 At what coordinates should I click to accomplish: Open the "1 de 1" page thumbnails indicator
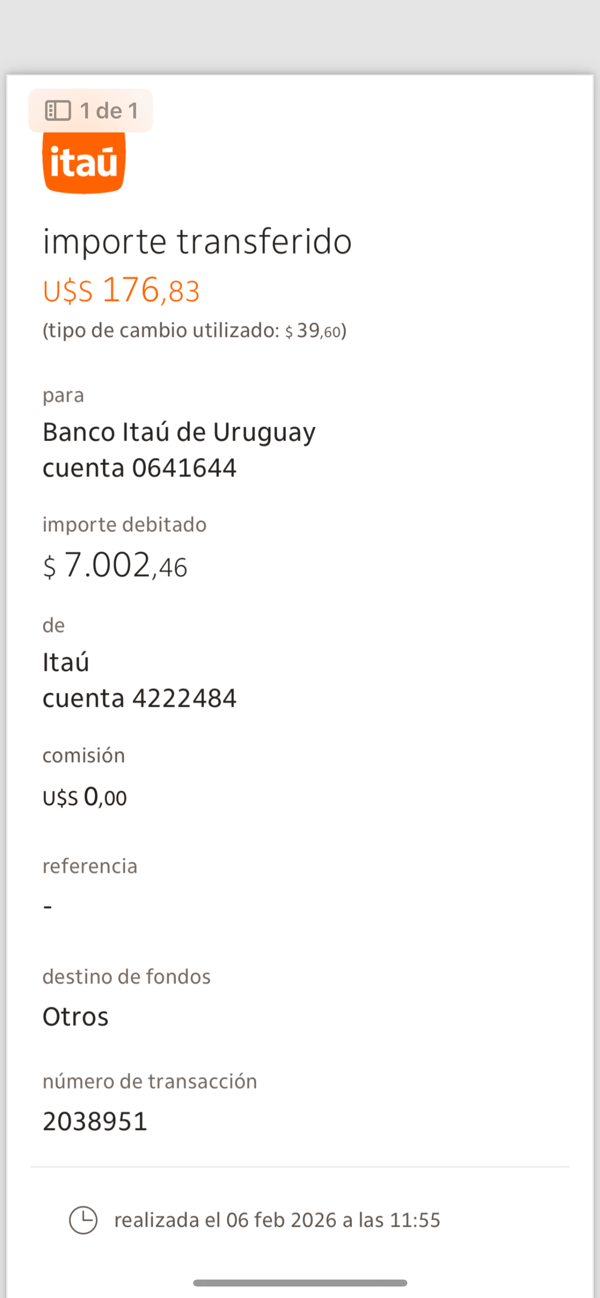(x=91, y=111)
